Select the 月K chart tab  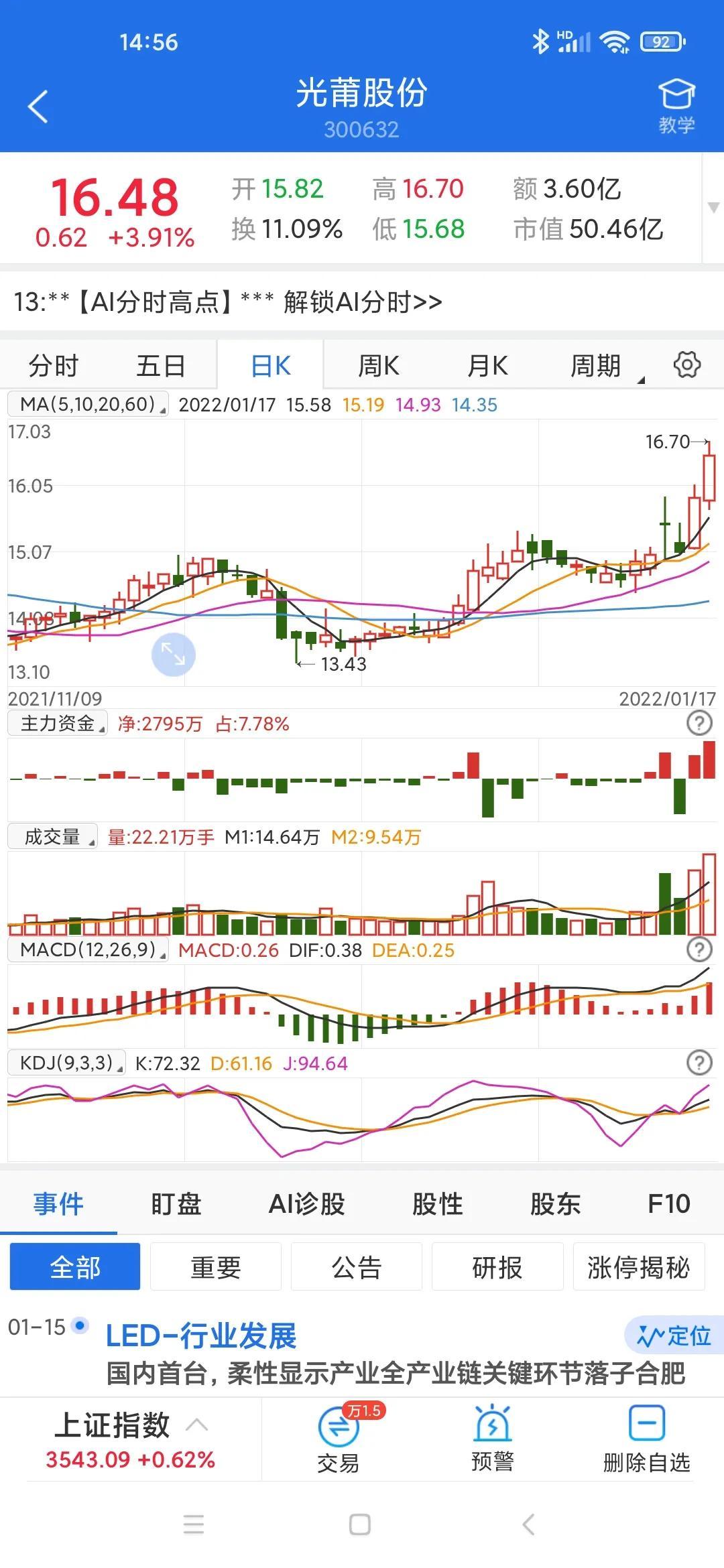[487, 366]
